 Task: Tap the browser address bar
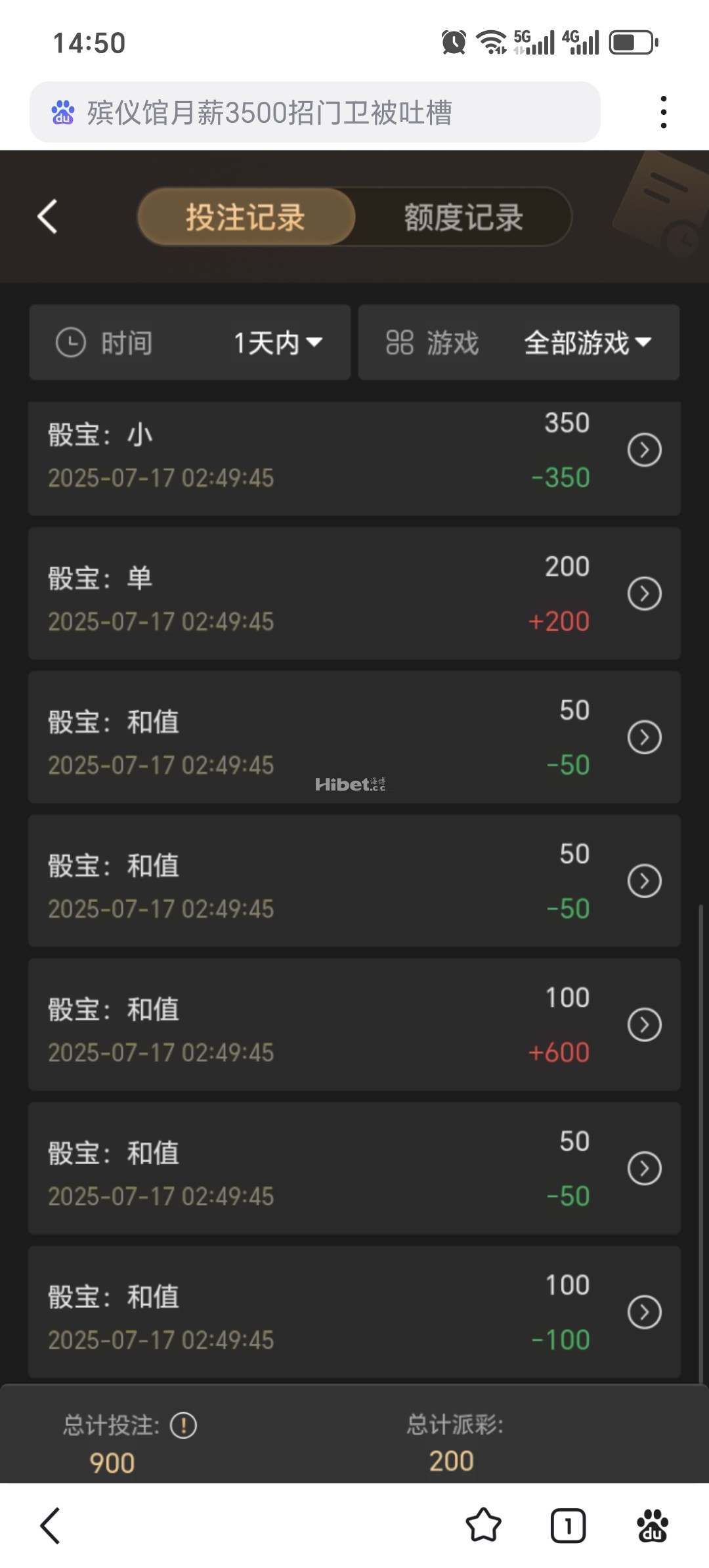pos(315,112)
